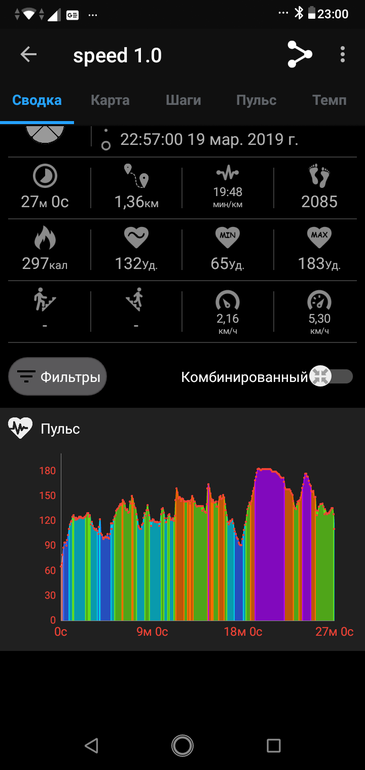Screen dimensions: 365x770
Task: Go back using the arrow icon
Action: 28,55
